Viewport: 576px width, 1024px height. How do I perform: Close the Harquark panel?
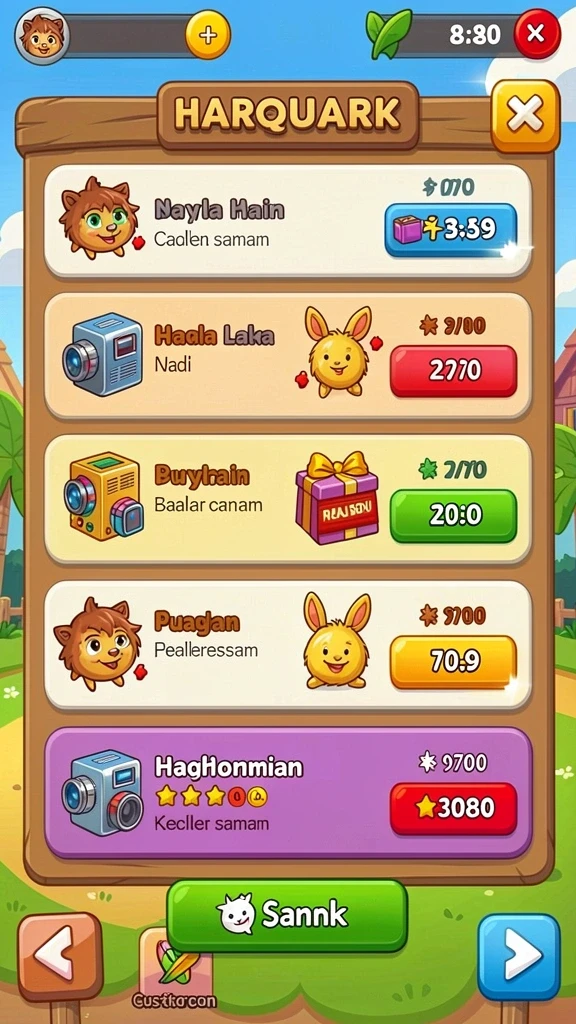click(x=525, y=116)
